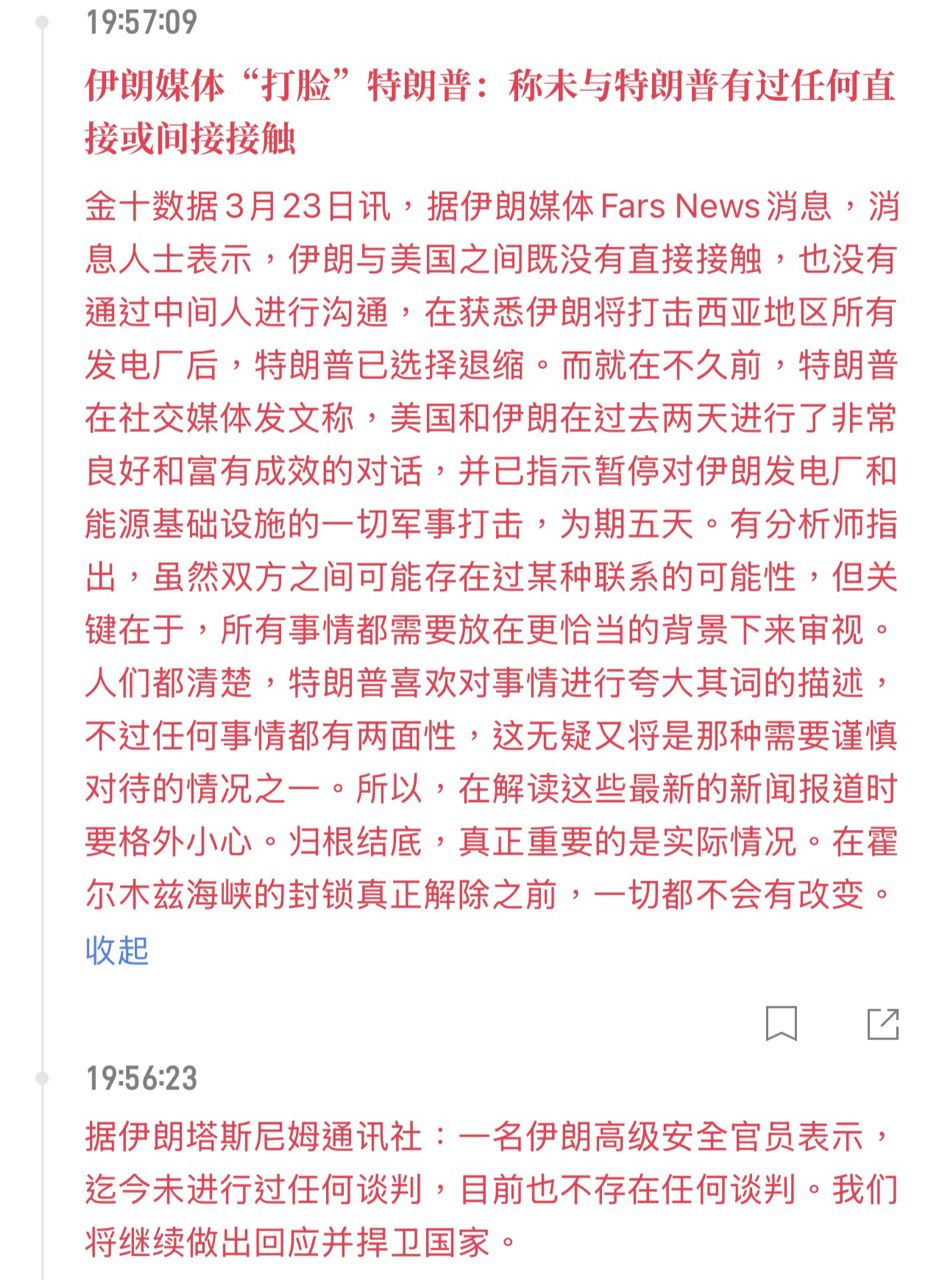
Task: Share the 伊朗媒体“打脸”特朗普 news item
Action: click(x=882, y=1023)
